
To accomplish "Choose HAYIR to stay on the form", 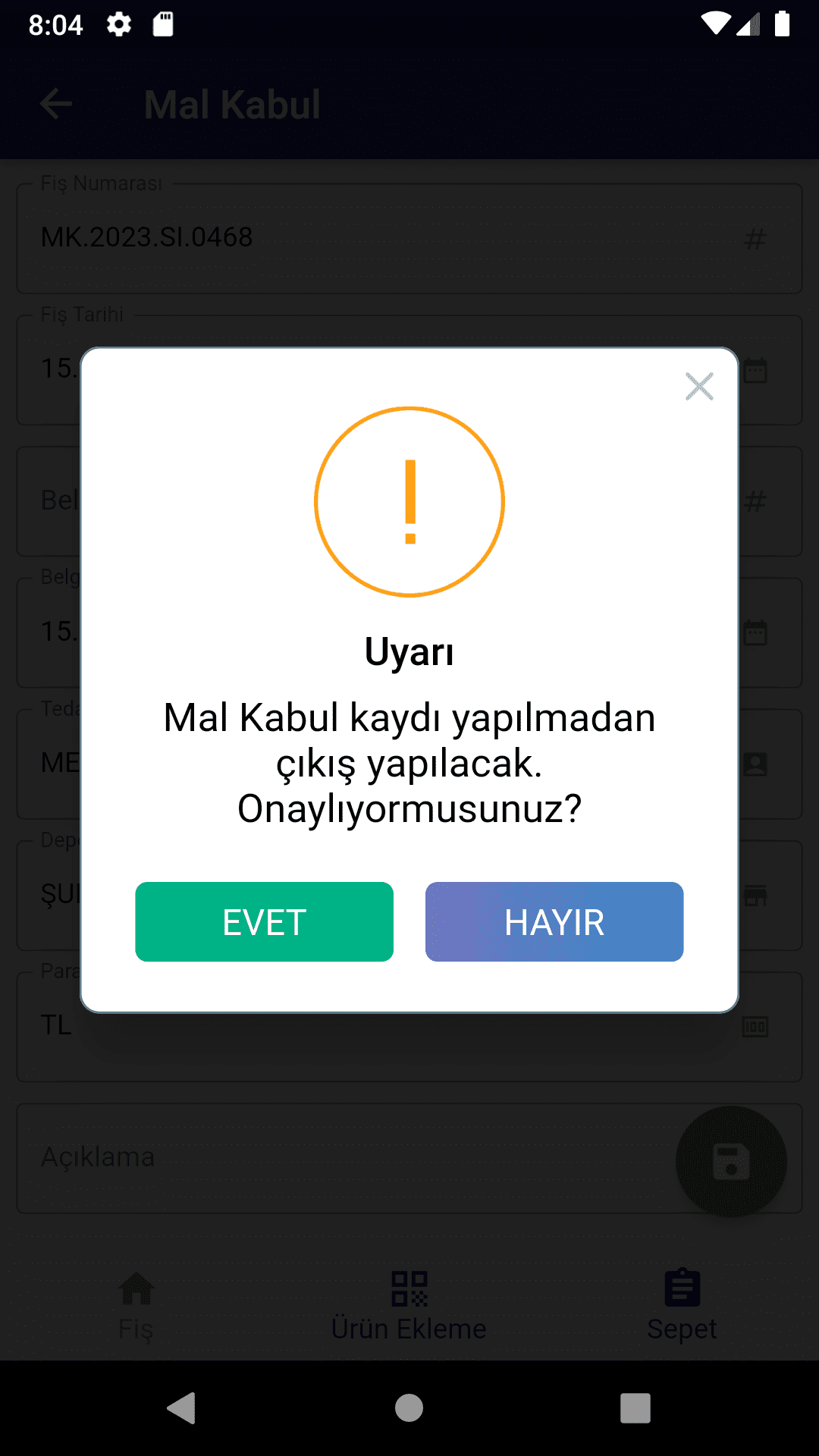I will (x=554, y=921).
